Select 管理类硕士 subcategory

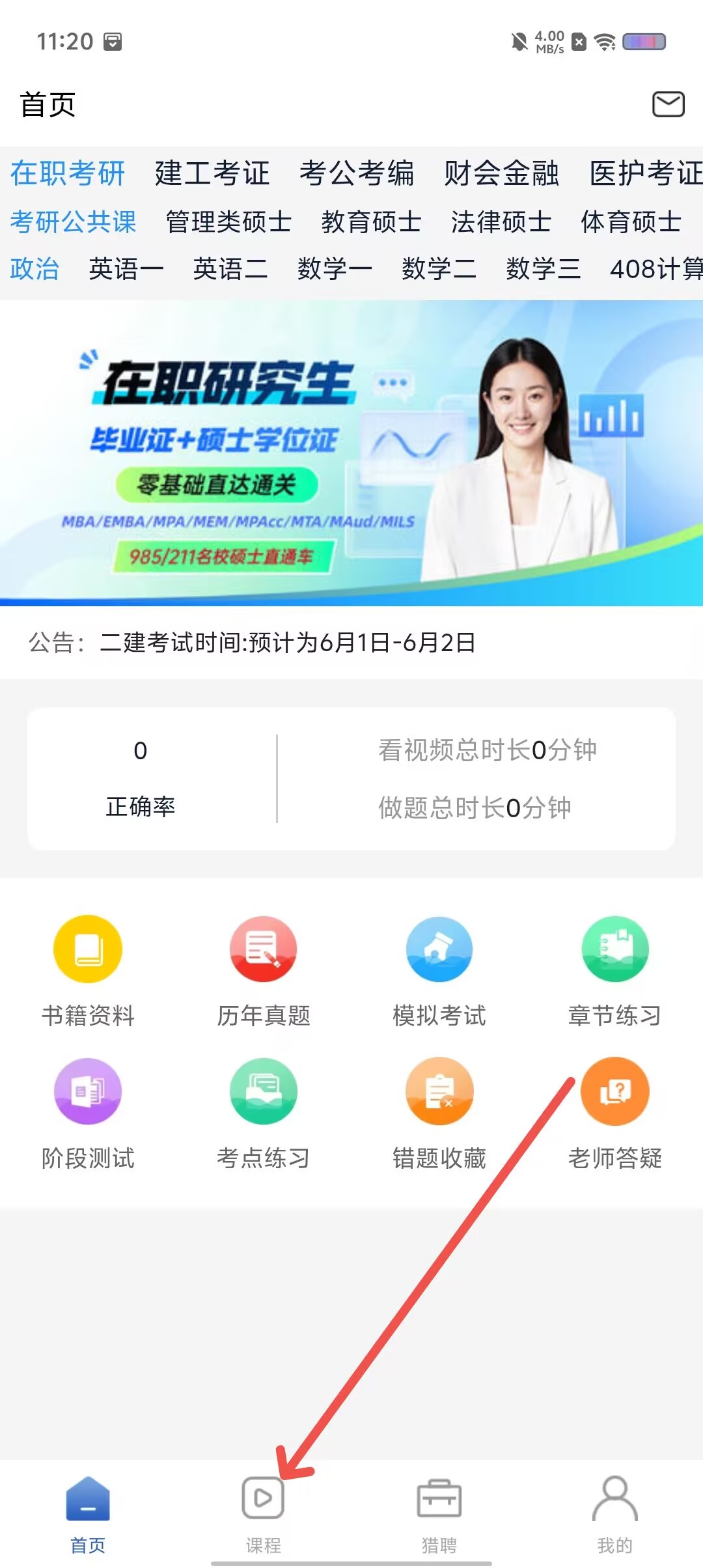tap(228, 222)
